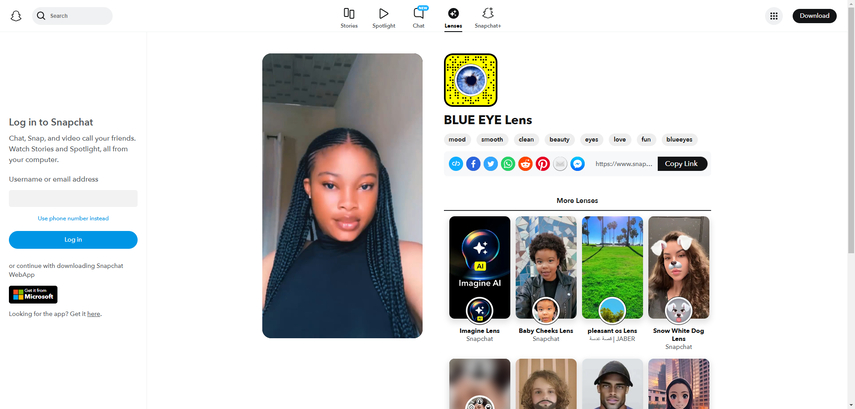Open the Chat tab
This screenshot has height=409, width=855.
click(419, 17)
